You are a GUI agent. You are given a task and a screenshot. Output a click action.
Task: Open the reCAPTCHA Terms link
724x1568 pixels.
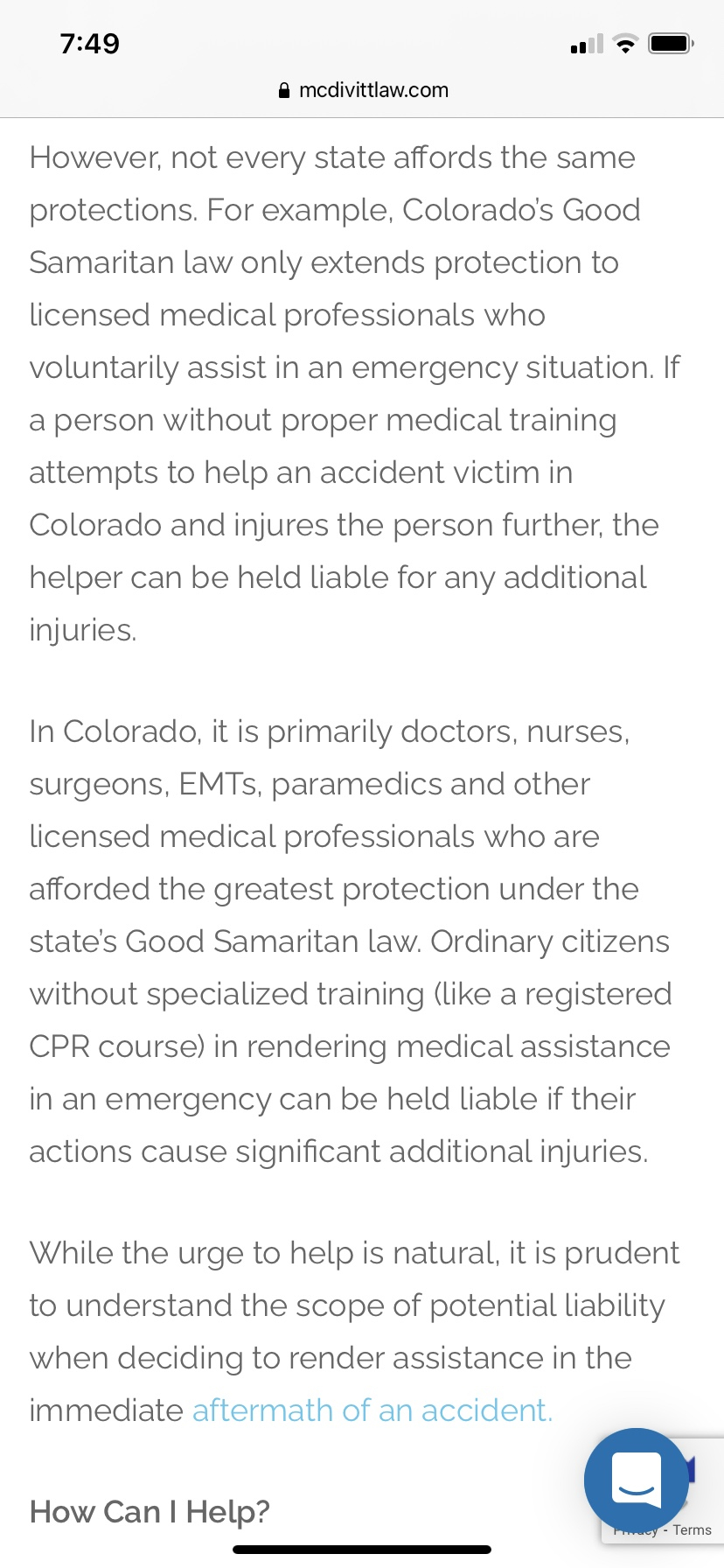pos(693,1529)
